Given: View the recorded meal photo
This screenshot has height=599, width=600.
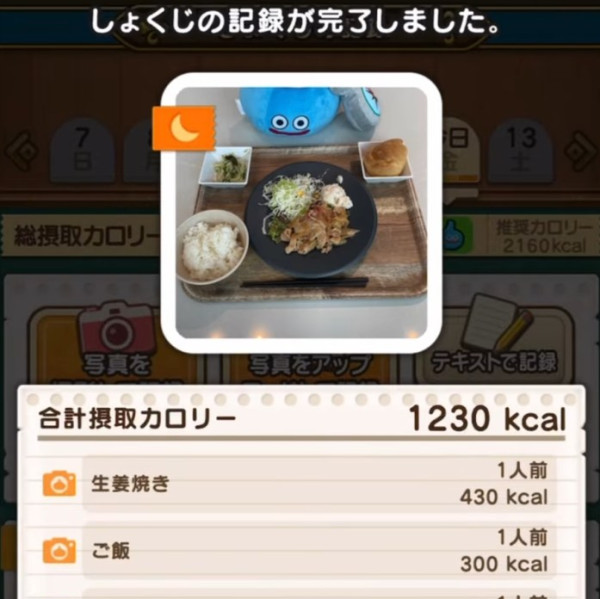Looking at the screenshot, I should click(300, 212).
